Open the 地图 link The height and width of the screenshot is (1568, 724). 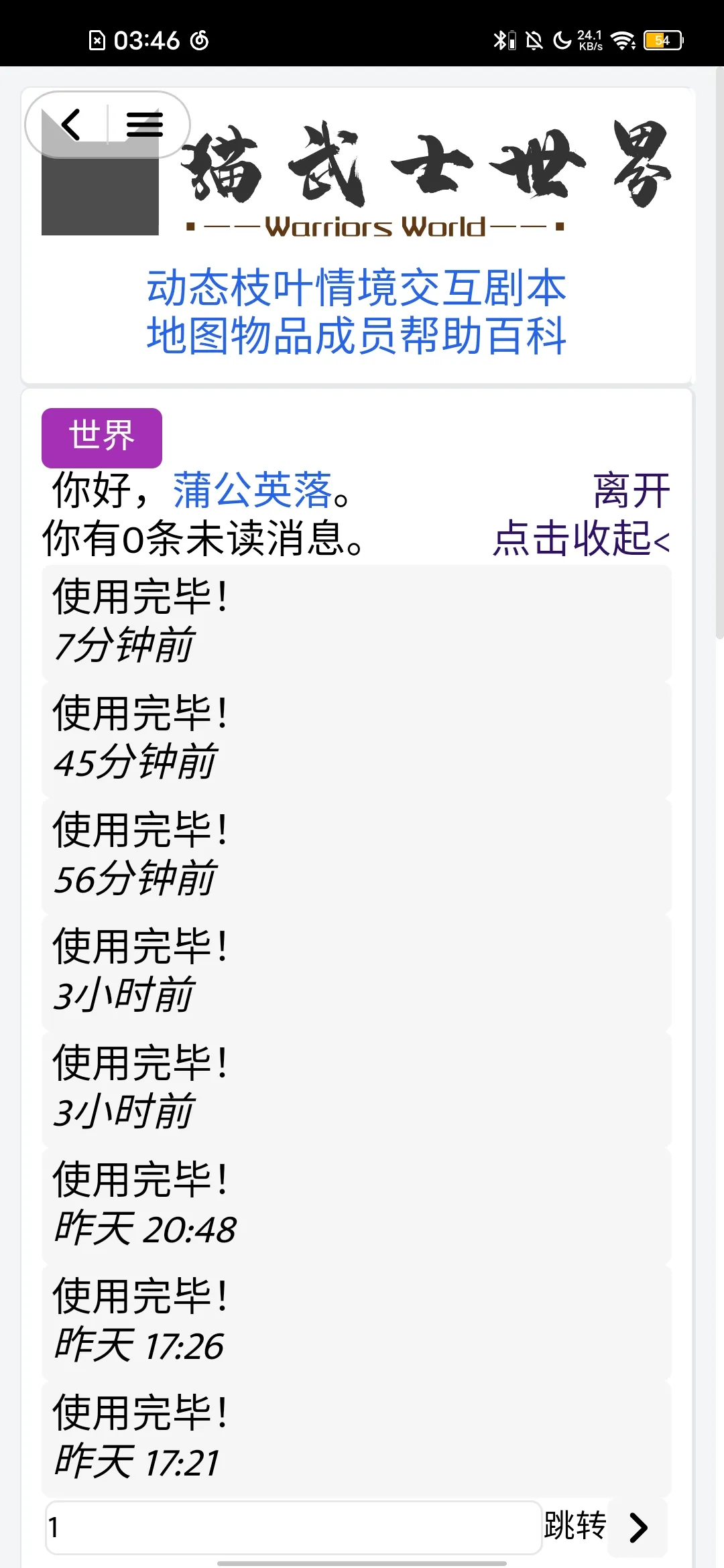188,336
